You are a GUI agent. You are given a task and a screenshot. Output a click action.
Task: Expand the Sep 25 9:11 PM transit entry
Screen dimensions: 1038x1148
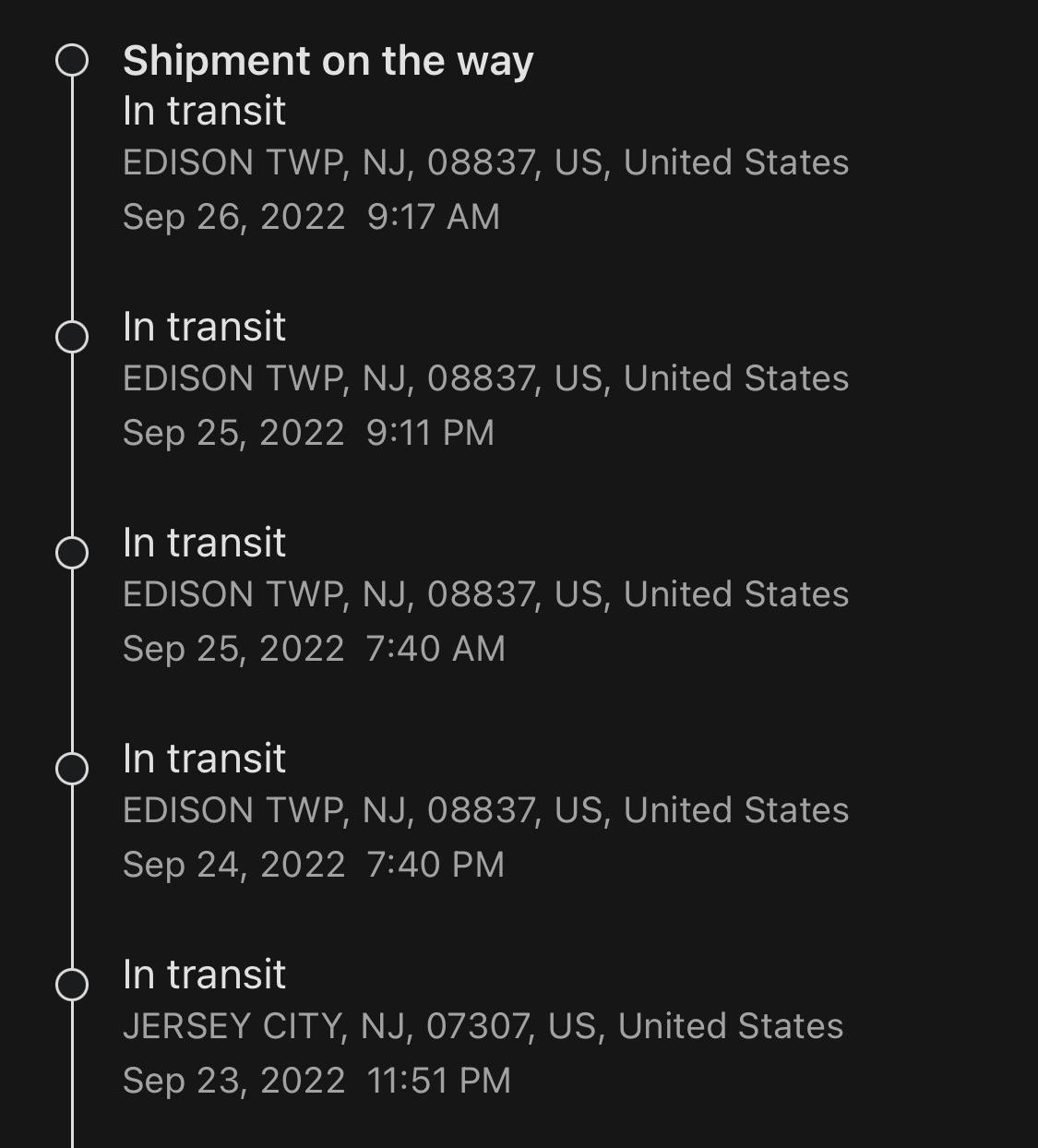(x=204, y=327)
